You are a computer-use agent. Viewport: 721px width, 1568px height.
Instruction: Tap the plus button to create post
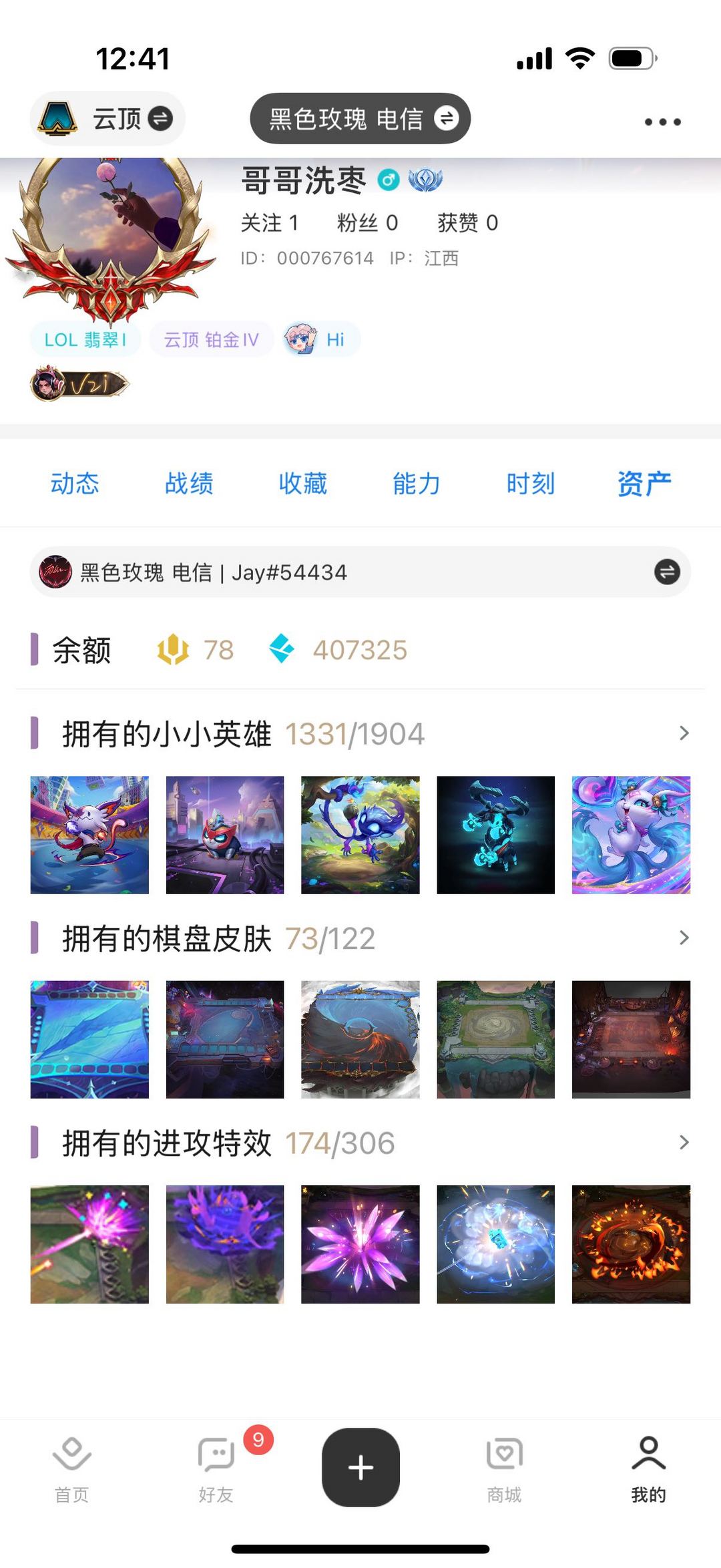point(360,1467)
